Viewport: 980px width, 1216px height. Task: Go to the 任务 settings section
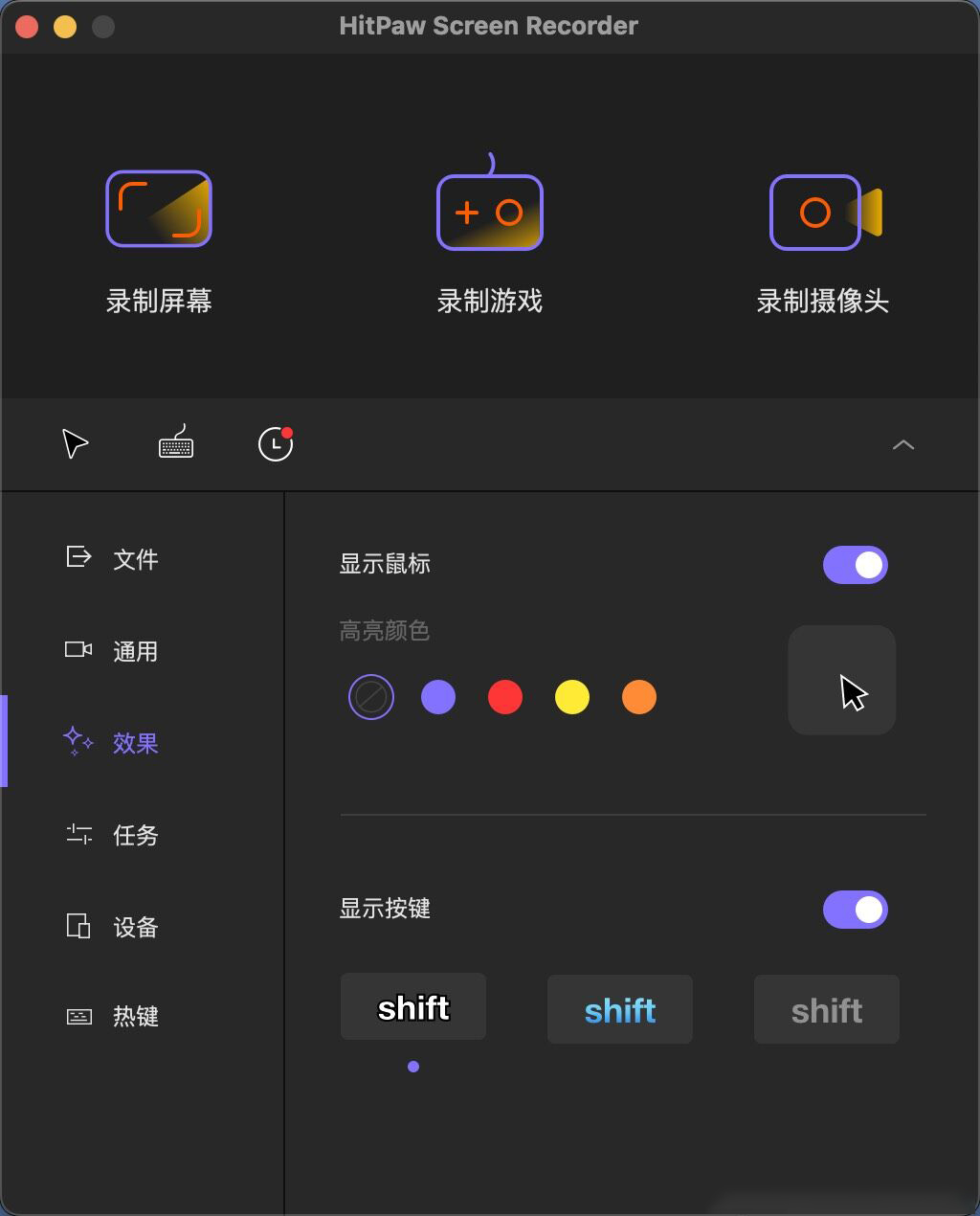(135, 835)
